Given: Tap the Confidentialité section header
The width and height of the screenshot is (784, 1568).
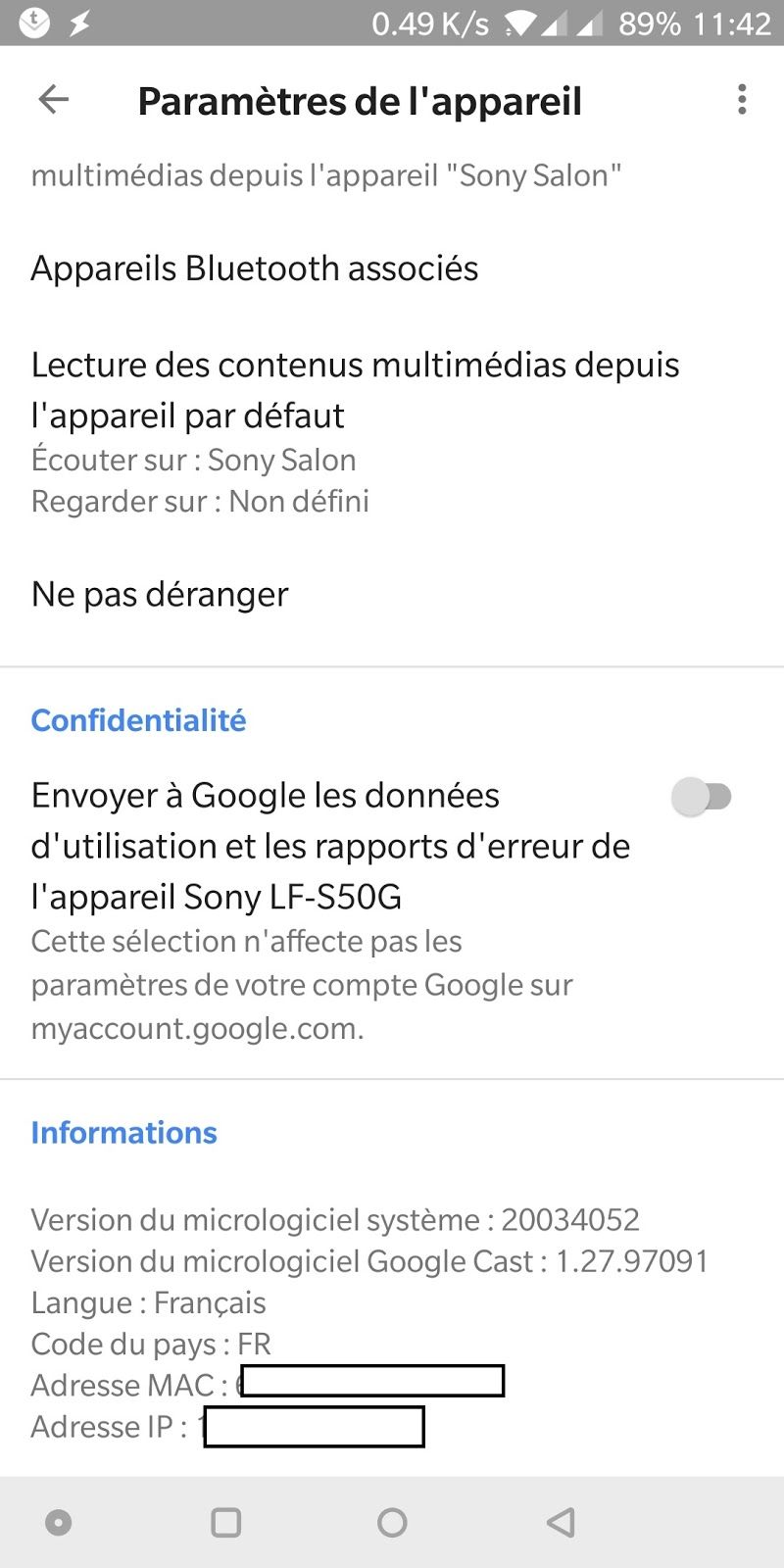Looking at the screenshot, I should (x=138, y=720).
